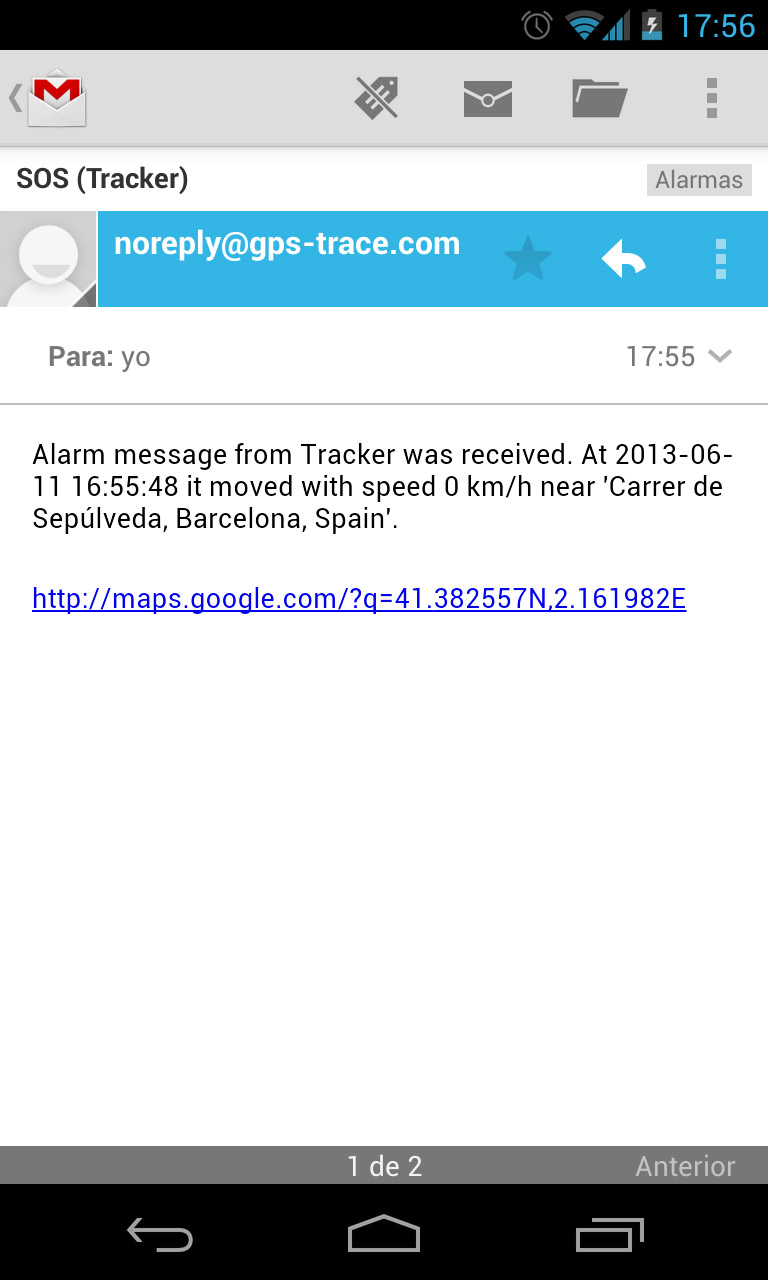
Task: Reply to the sender
Action: [624, 260]
